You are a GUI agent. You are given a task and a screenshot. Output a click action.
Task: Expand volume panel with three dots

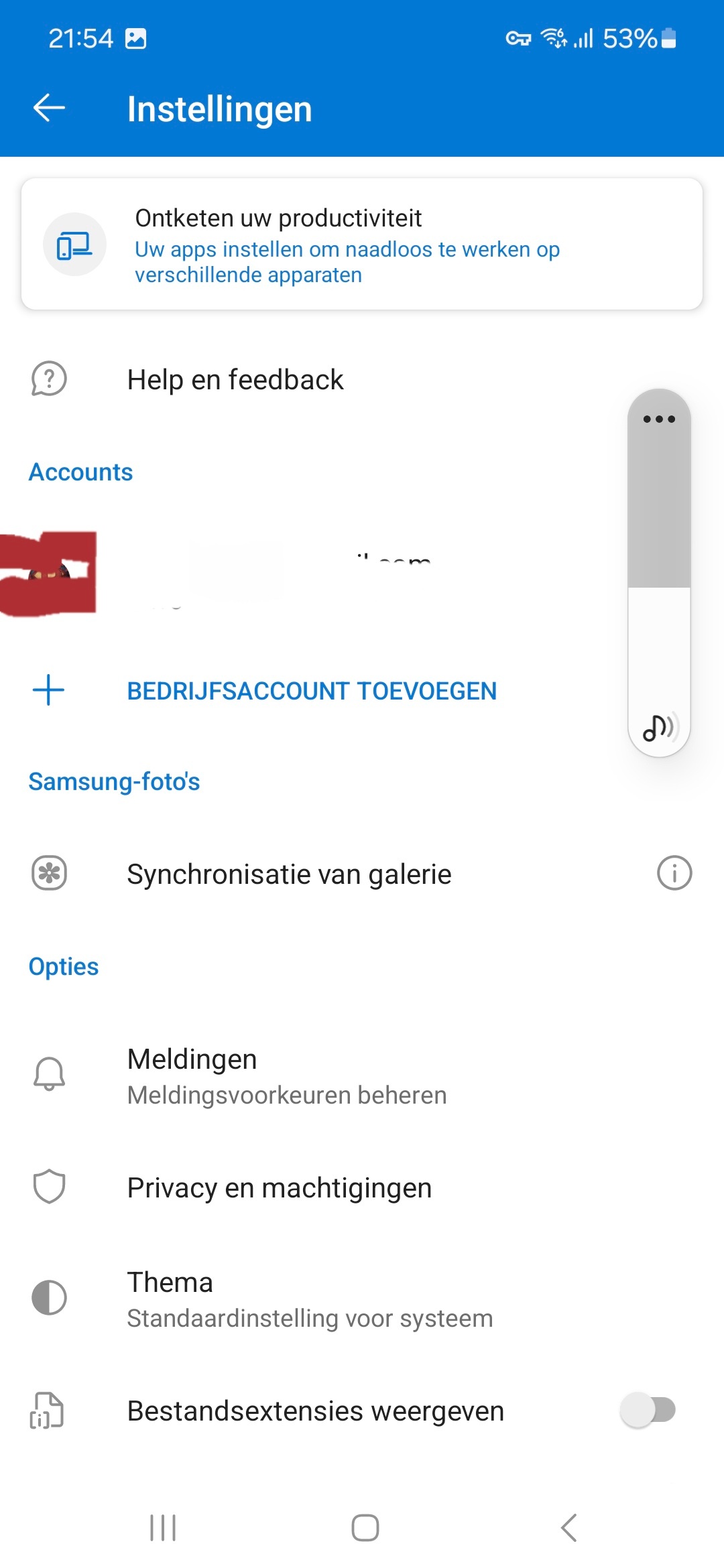point(659,419)
